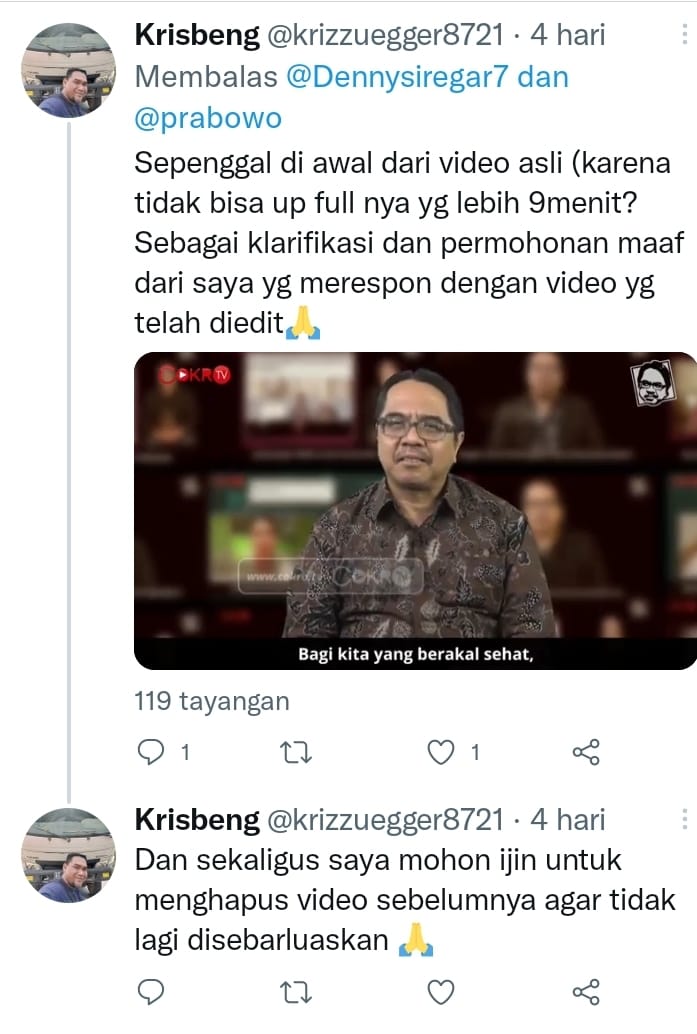Play the video with subtitle "Bagi kita yang berakal sehat"

point(415,510)
